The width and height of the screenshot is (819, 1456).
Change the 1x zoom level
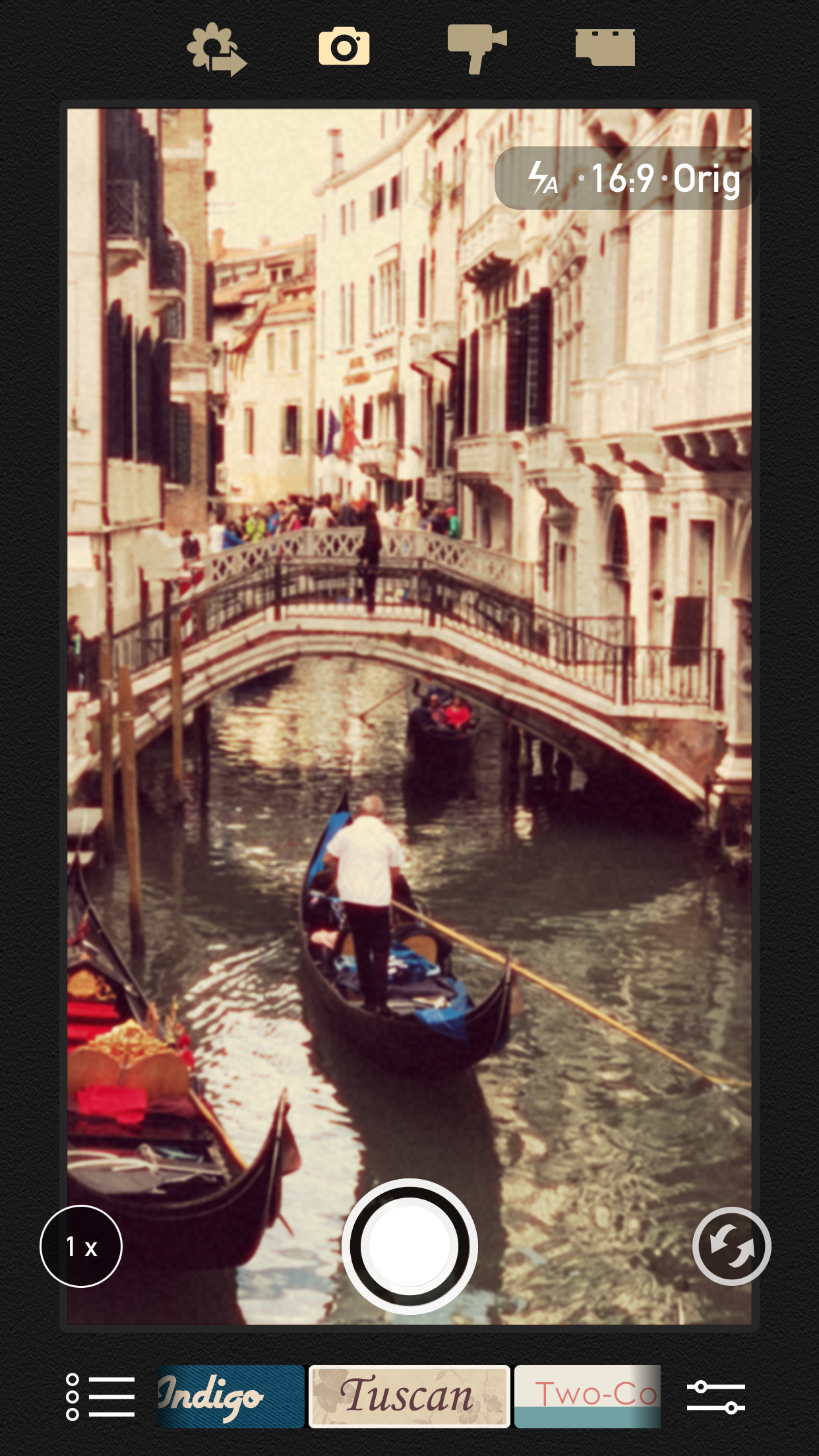[x=81, y=1246]
